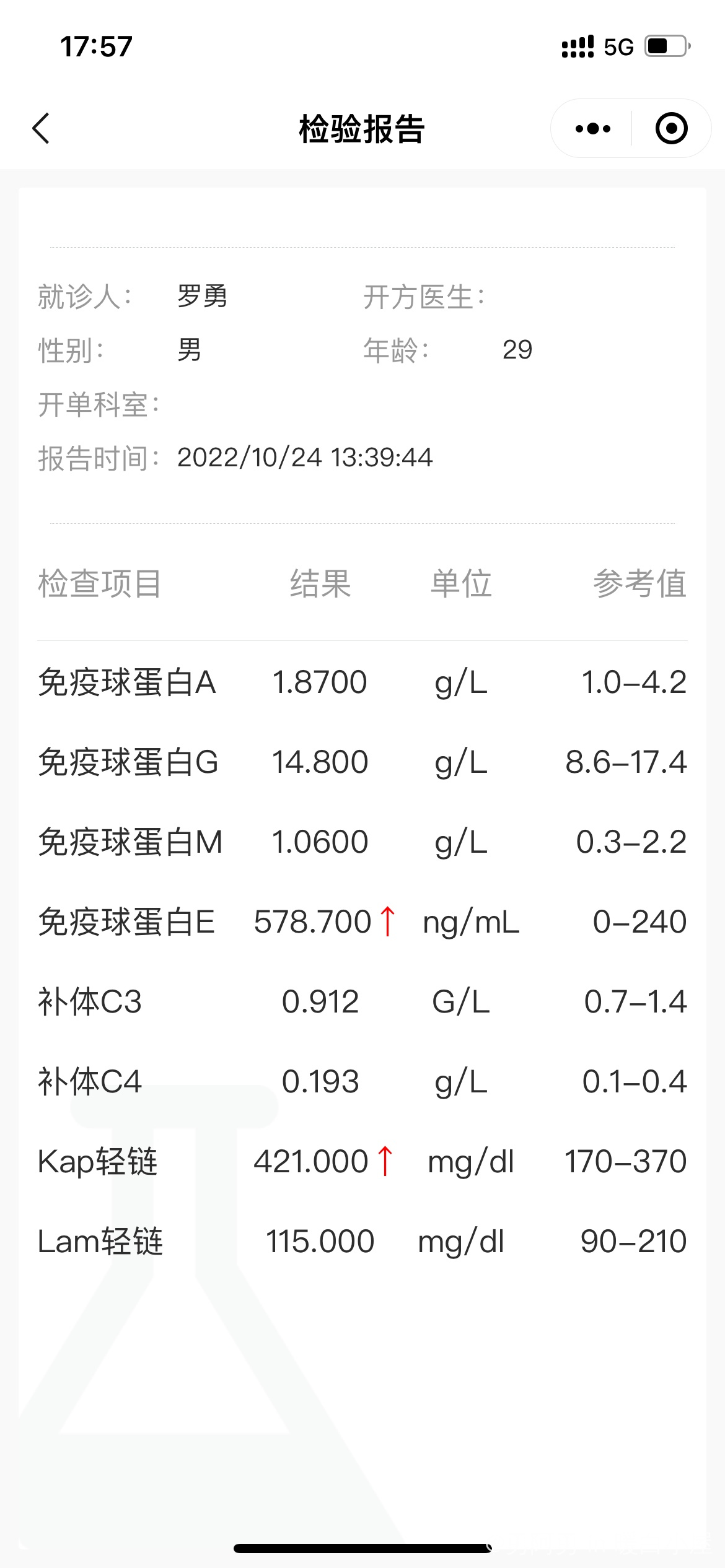
Task: Go back from the 检验报告 page
Action: 41,129
